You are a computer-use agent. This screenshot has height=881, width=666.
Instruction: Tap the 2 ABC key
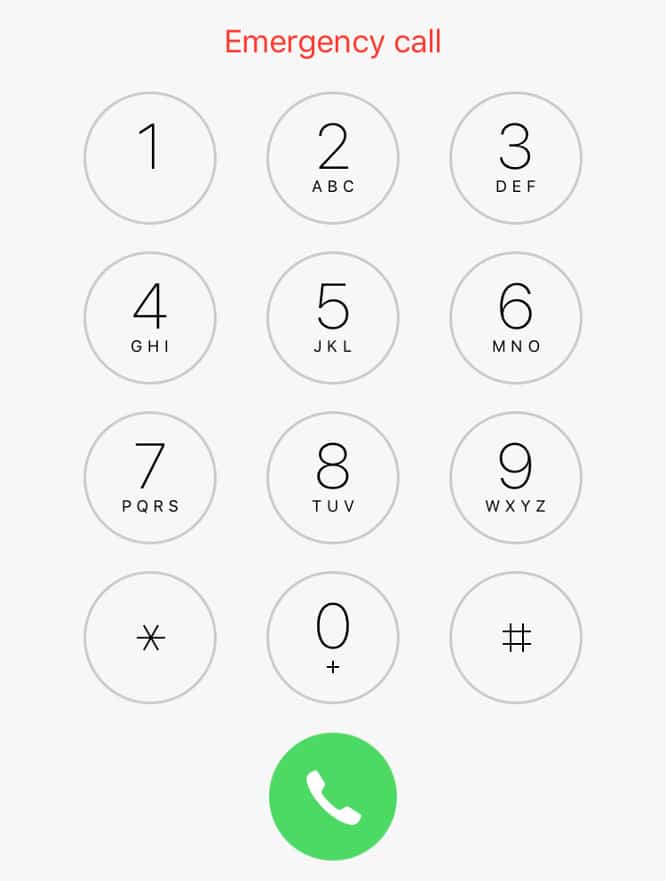coord(333,158)
